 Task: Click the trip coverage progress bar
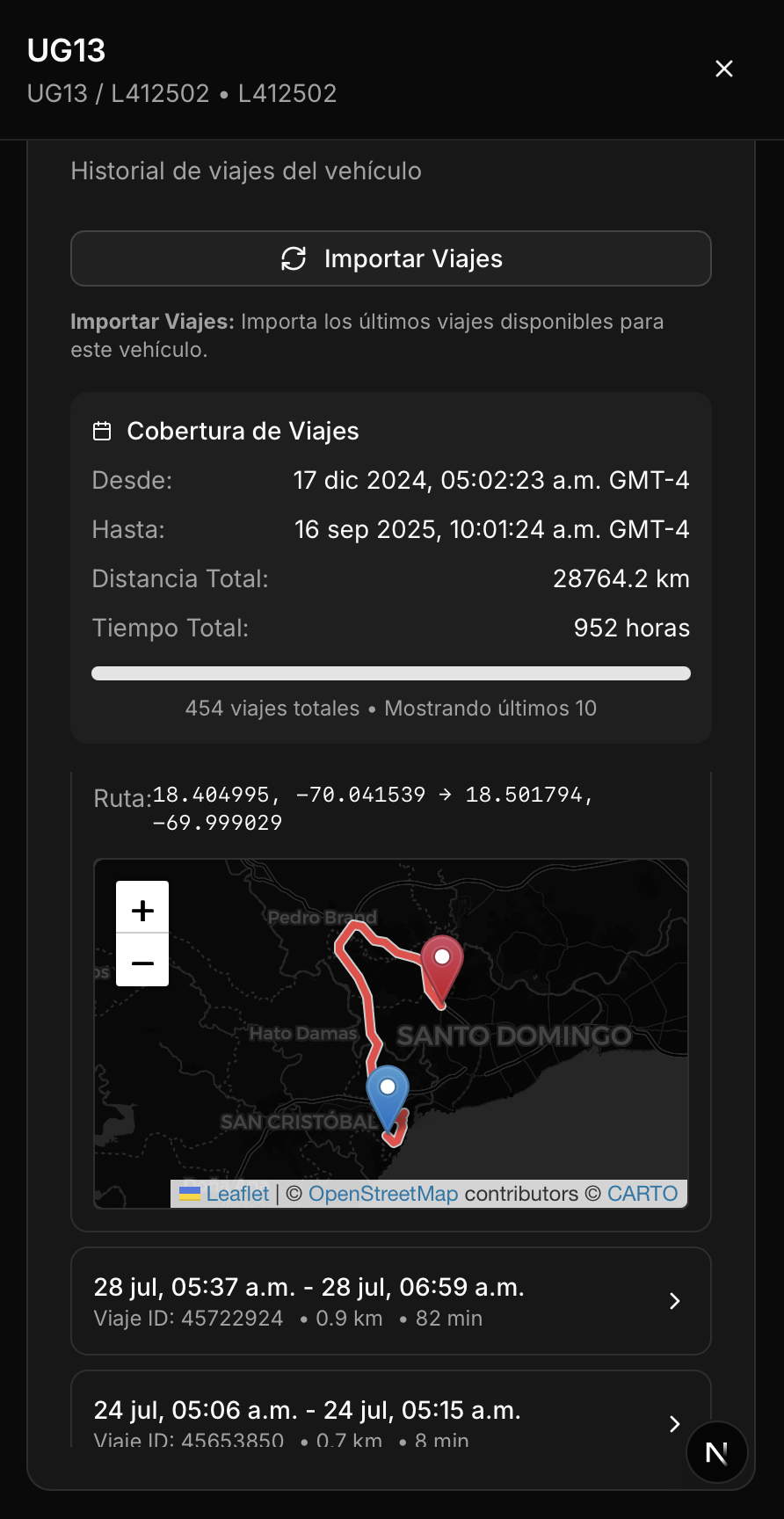[390, 672]
